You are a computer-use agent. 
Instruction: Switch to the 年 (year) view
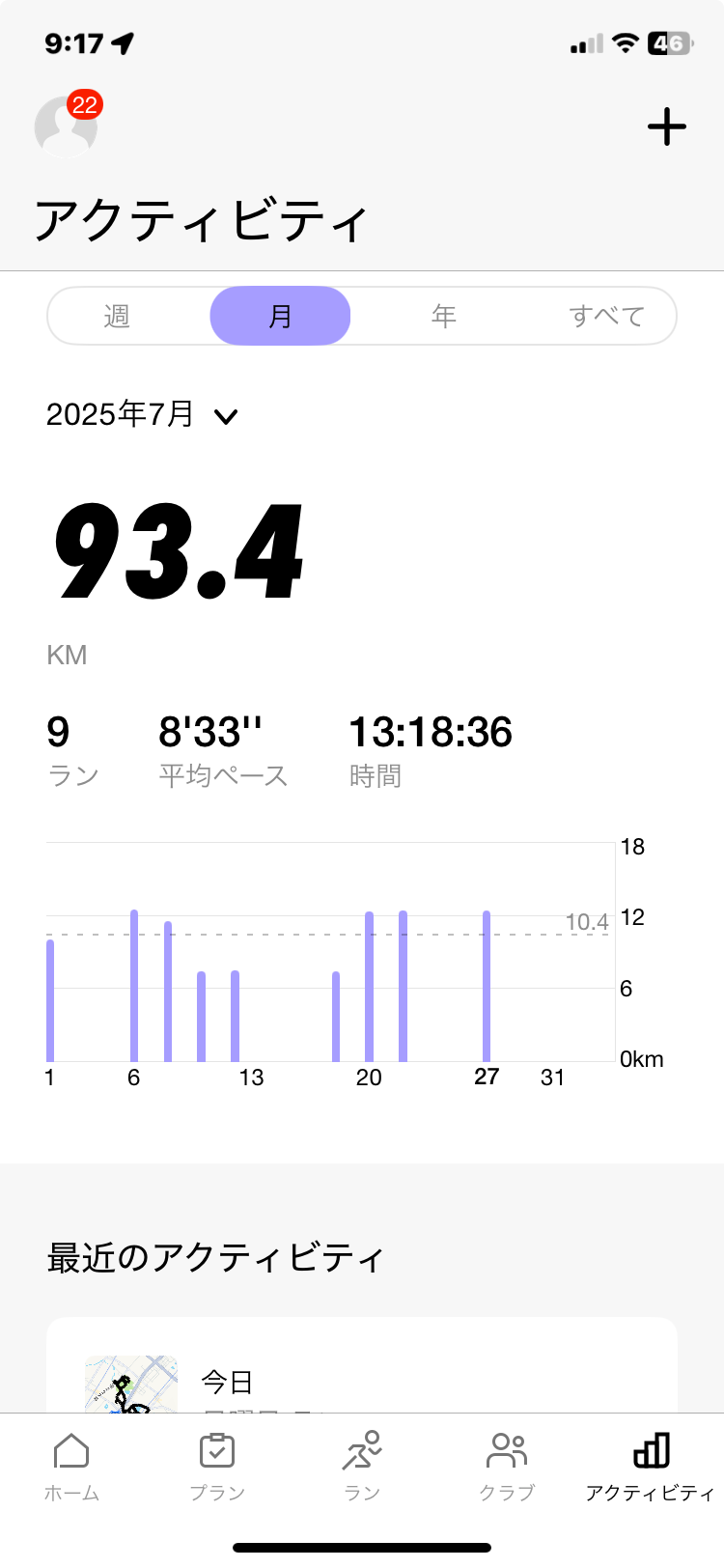[x=443, y=316]
